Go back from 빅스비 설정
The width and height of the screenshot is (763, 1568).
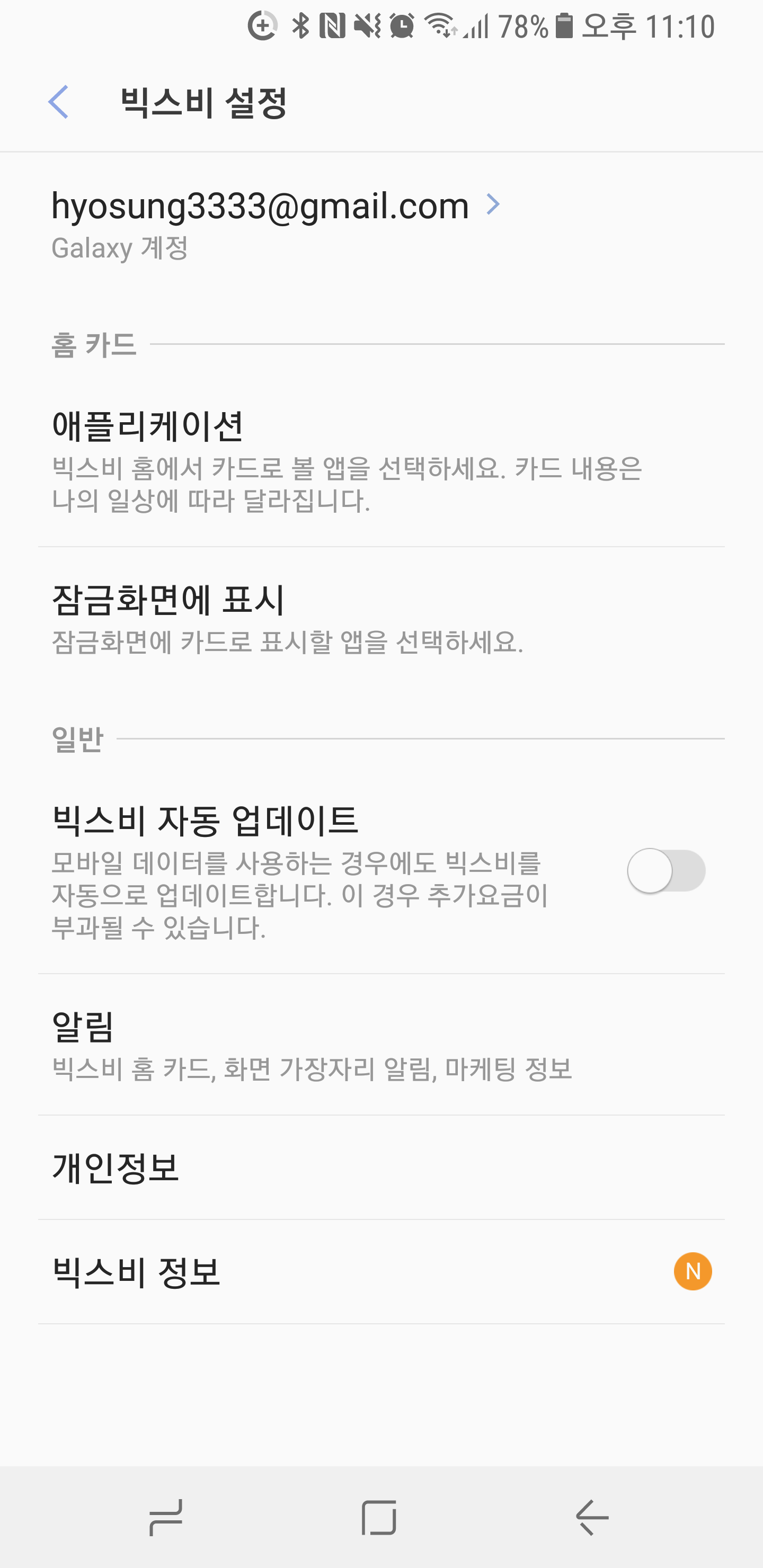click(58, 102)
